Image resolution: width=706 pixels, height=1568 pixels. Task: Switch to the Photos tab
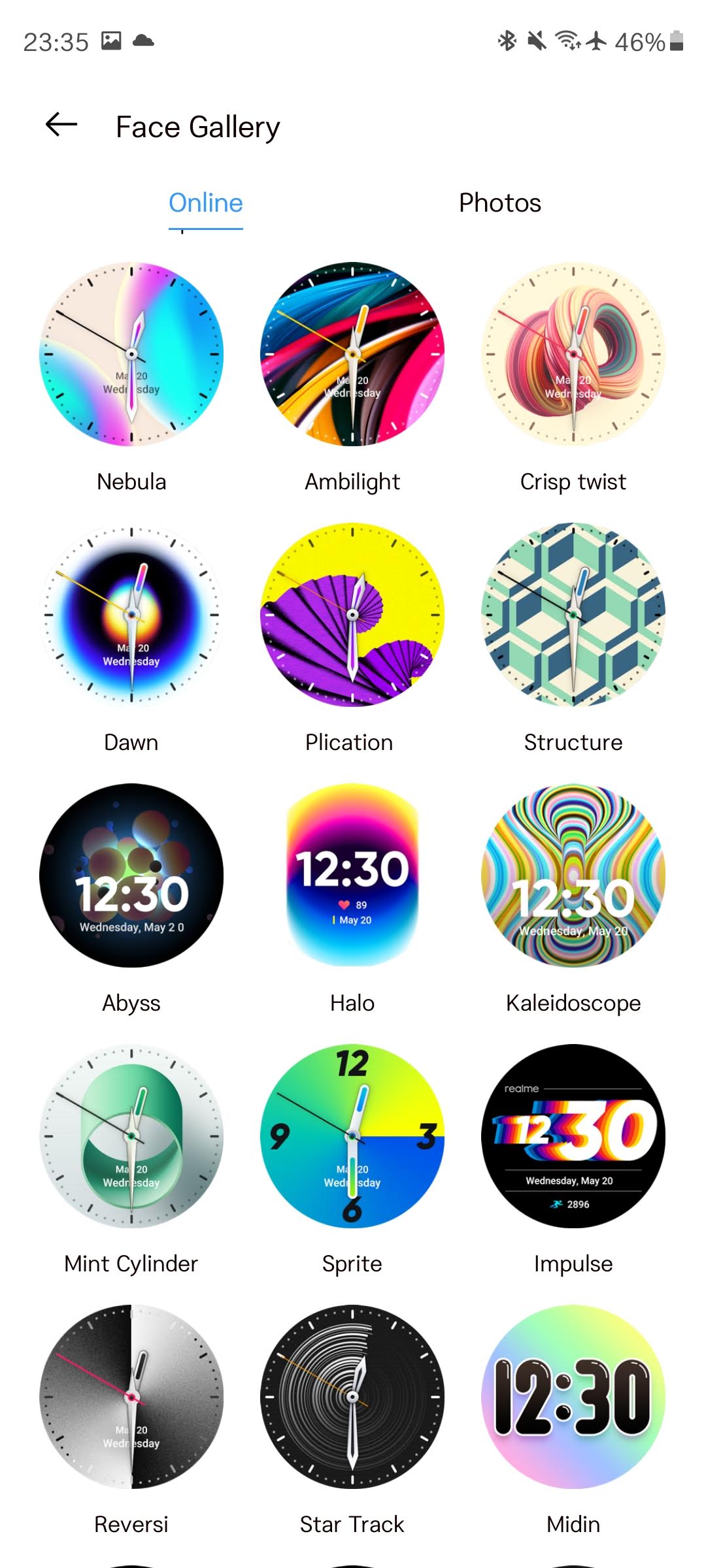pyautogui.click(x=499, y=203)
